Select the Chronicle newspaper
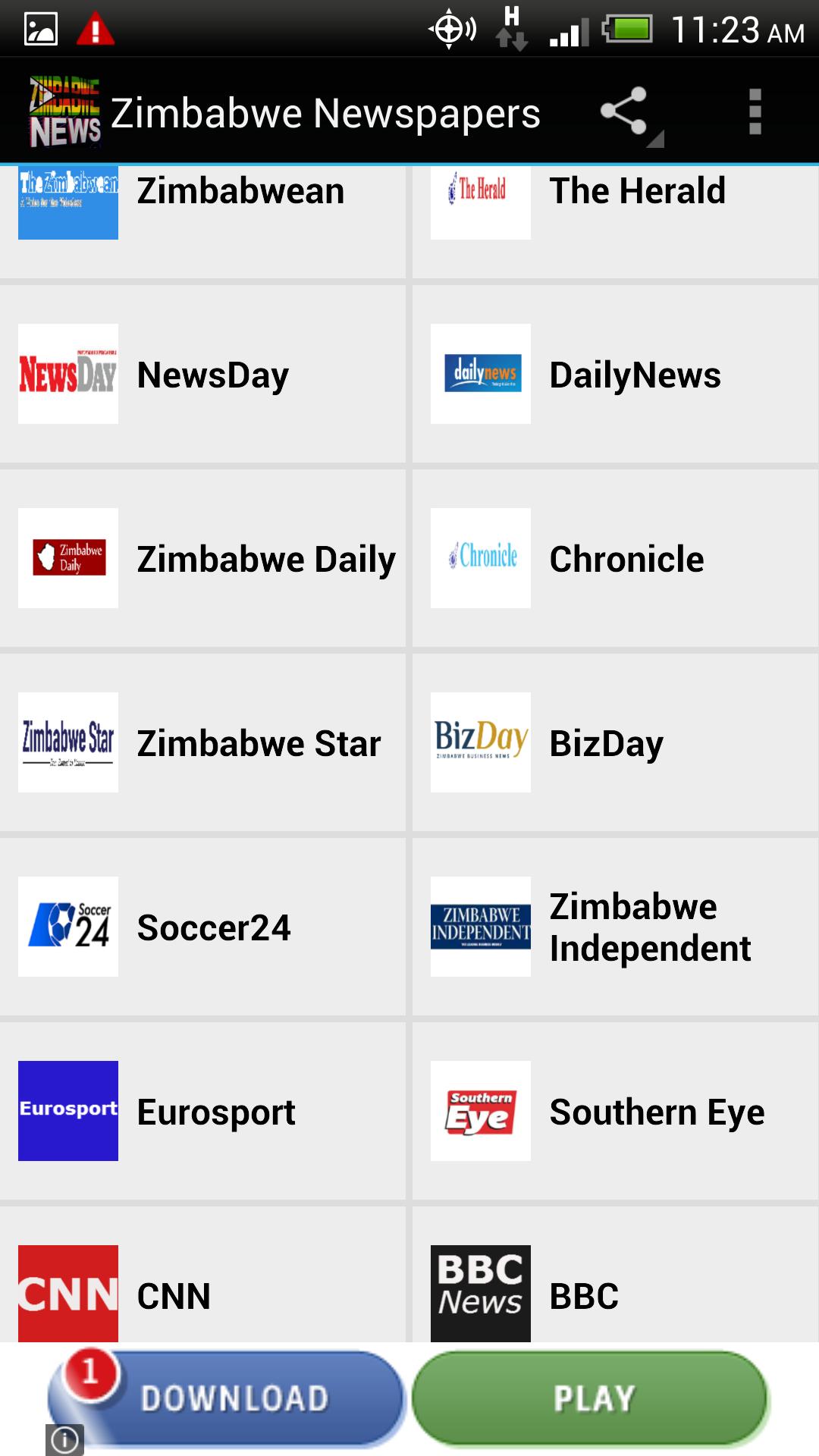This screenshot has width=819, height=1456. click(615, 558)
